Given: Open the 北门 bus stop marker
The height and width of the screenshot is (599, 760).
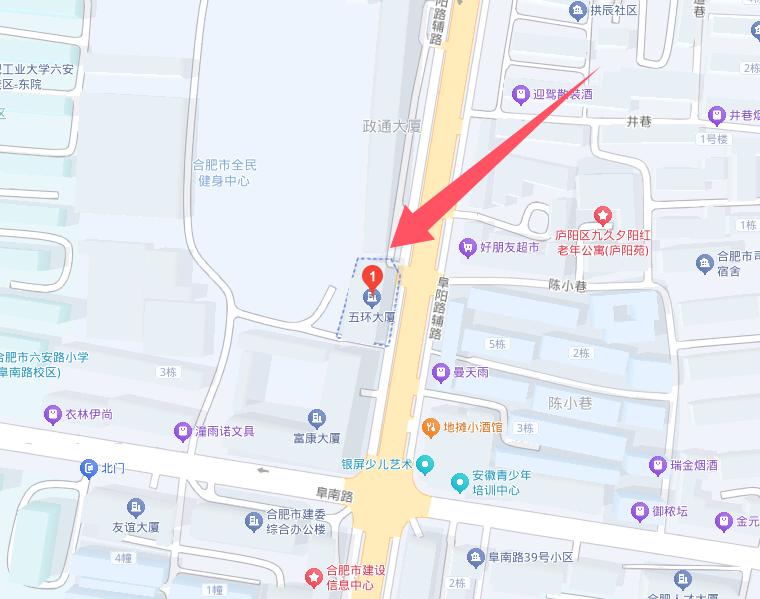Looking at the screenshot, I should click(87, 467).
